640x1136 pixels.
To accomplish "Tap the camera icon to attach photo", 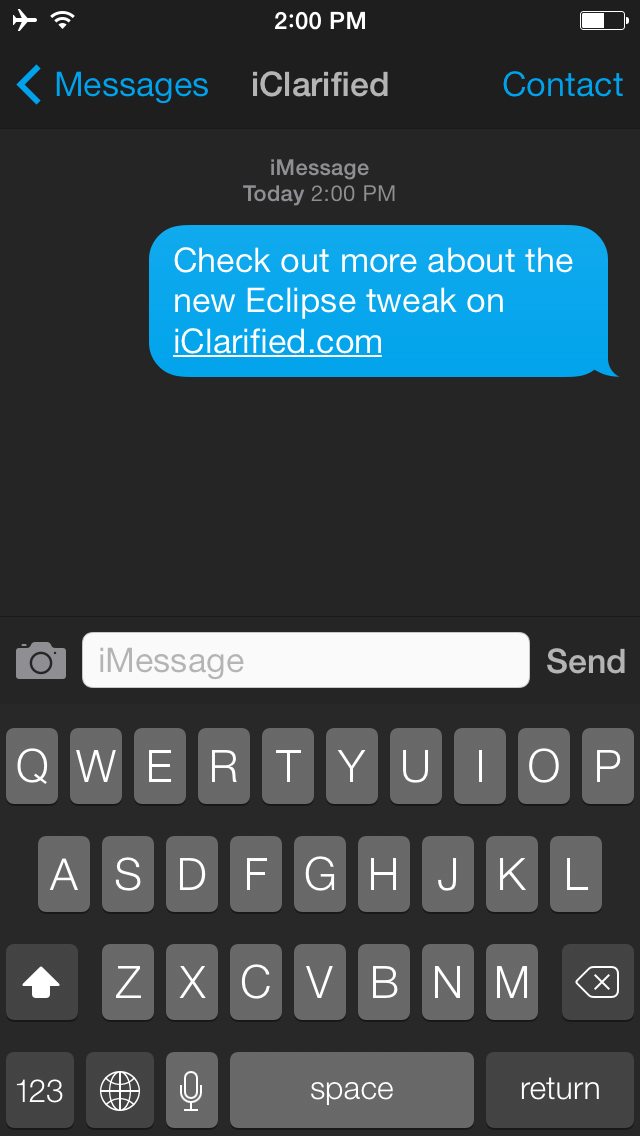I will click(41, 661).
